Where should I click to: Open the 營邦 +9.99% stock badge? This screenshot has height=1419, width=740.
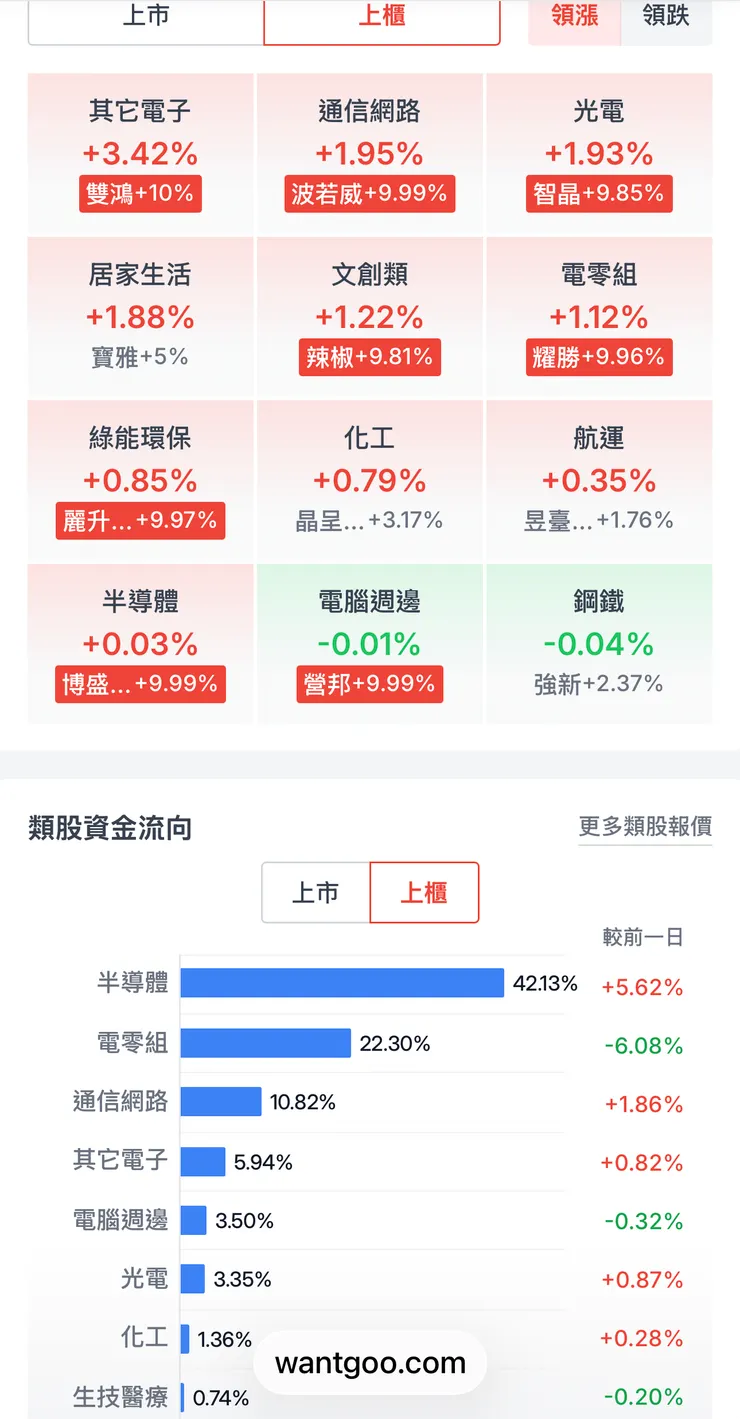point(370,684)
